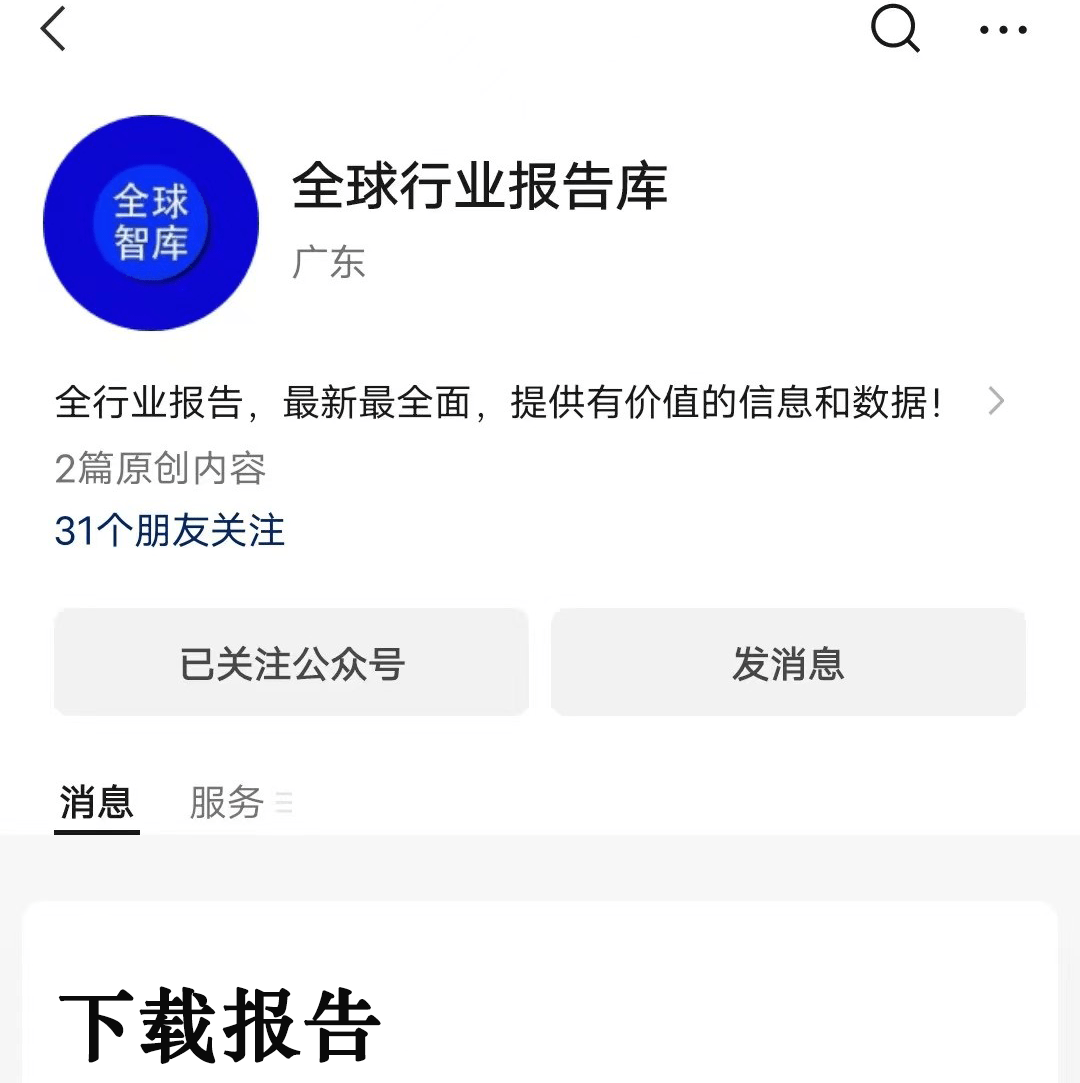Send a message via 发消息

(788, 663)
